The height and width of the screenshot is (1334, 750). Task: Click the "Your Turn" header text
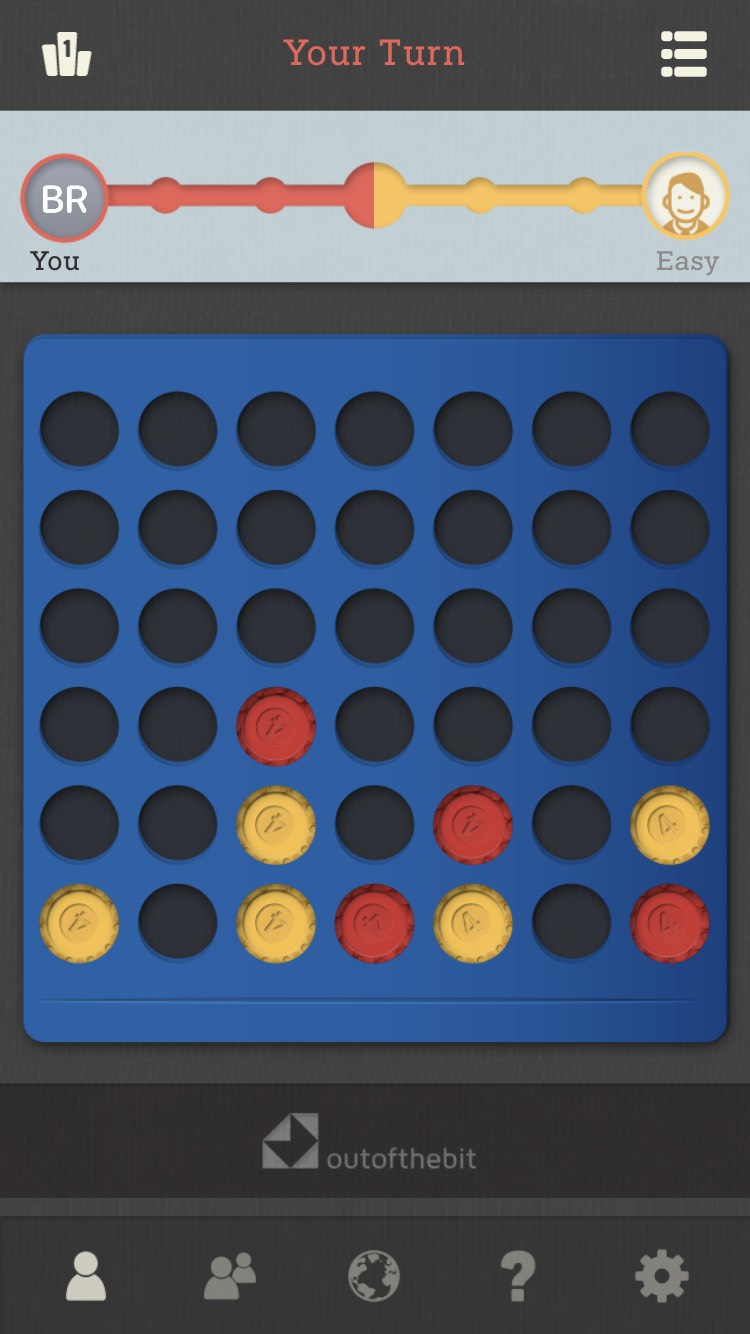point(375,53)
